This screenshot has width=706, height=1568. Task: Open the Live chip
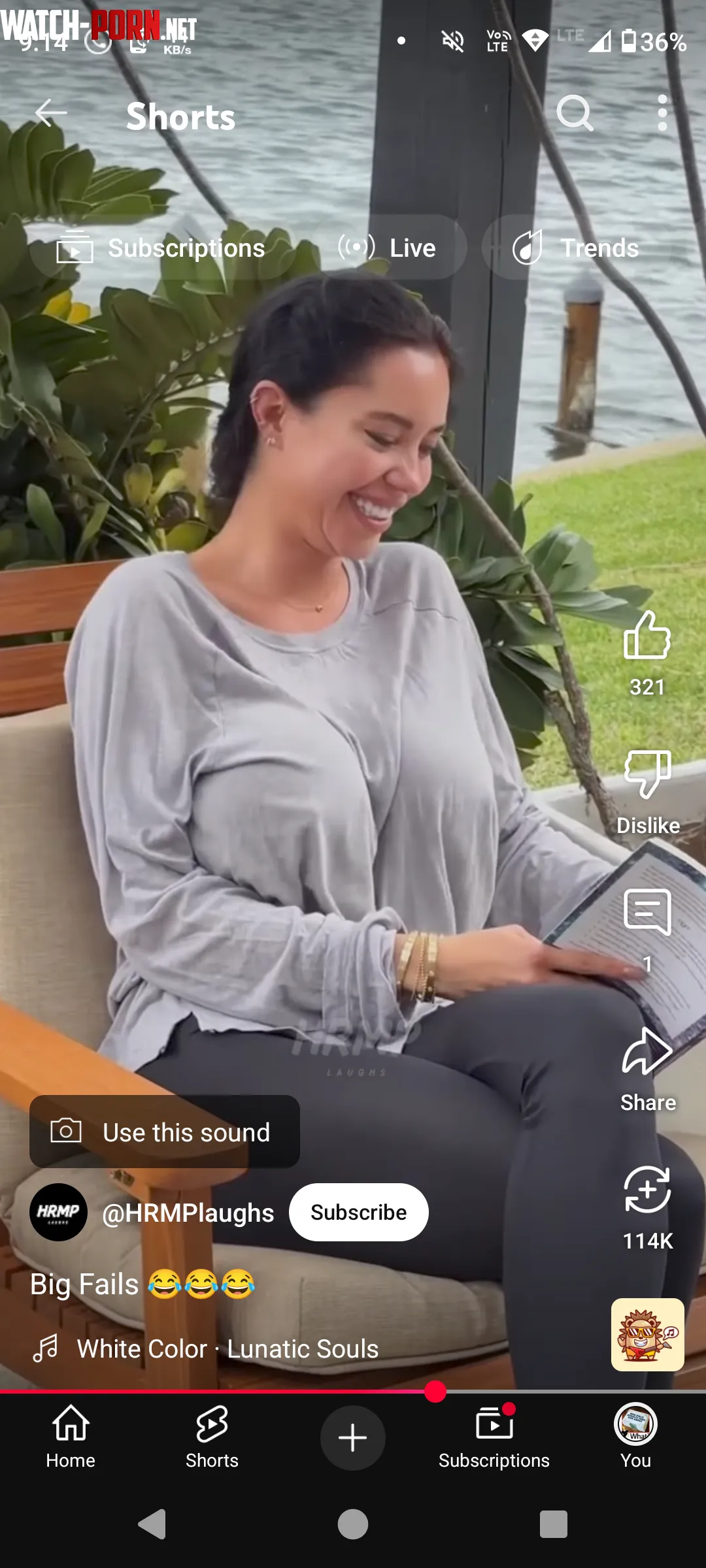[388, 248]
